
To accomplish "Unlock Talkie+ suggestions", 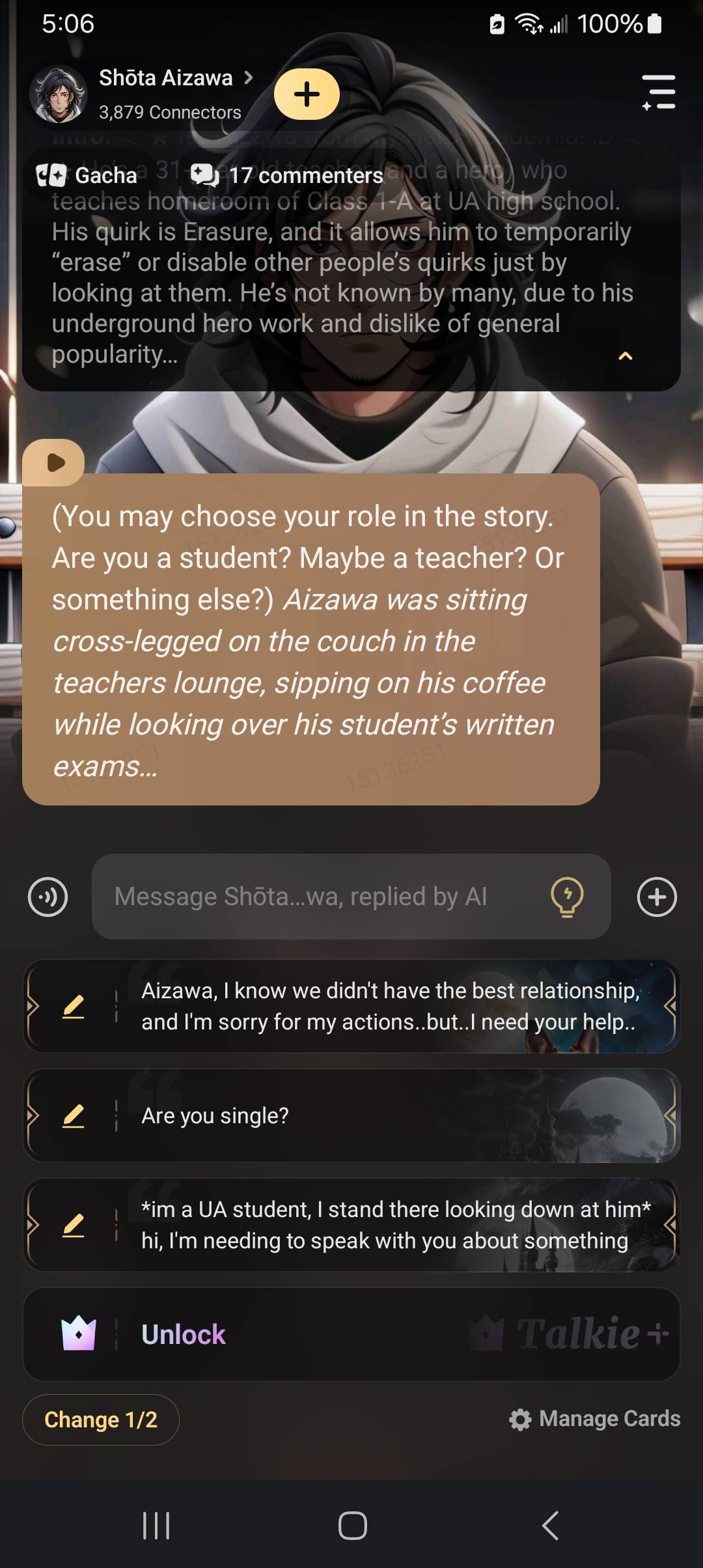I will coord(184,1334).
